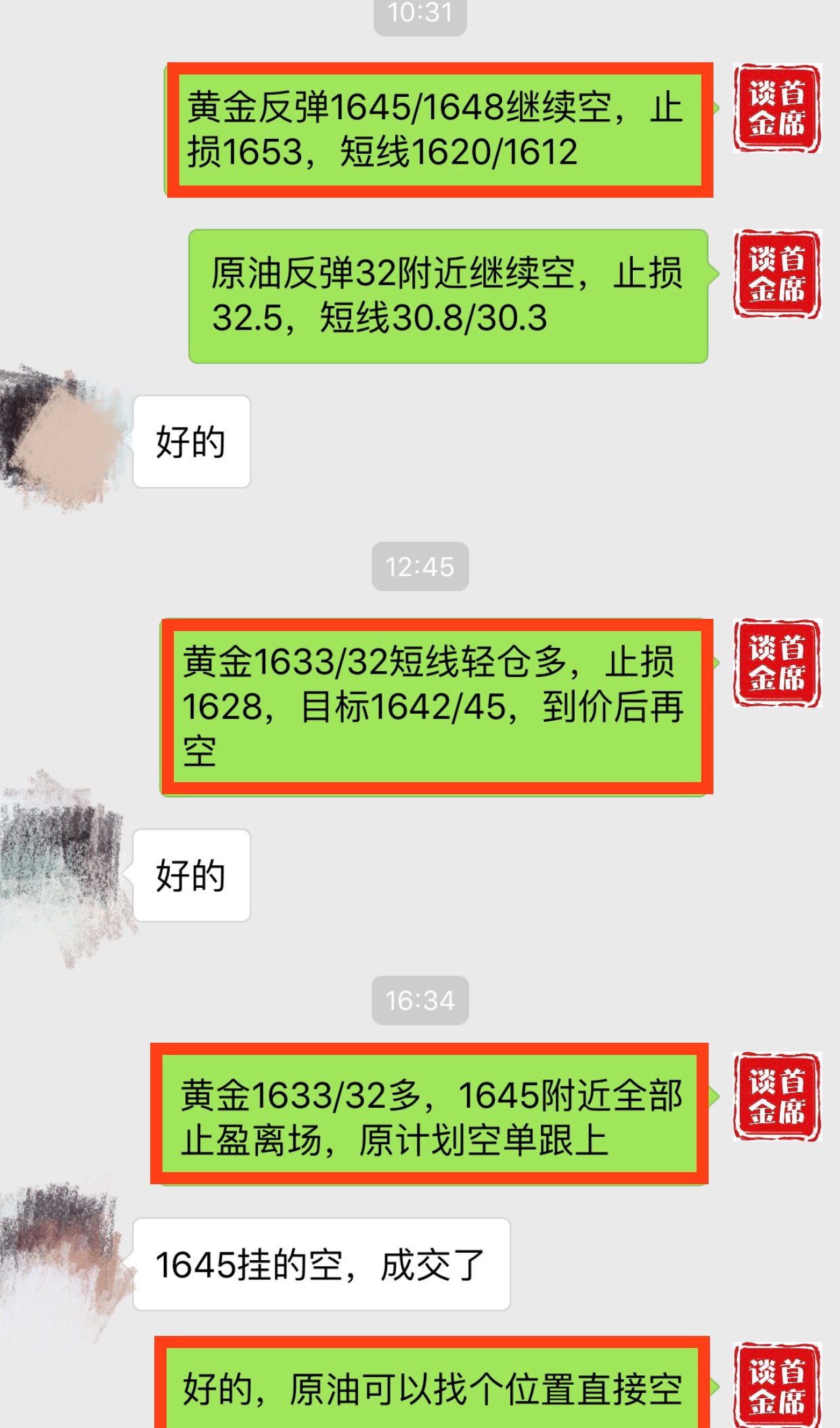Open sender profile beside the 黄金1633/32短线轻仓多 message

click(x=777, y=664)
